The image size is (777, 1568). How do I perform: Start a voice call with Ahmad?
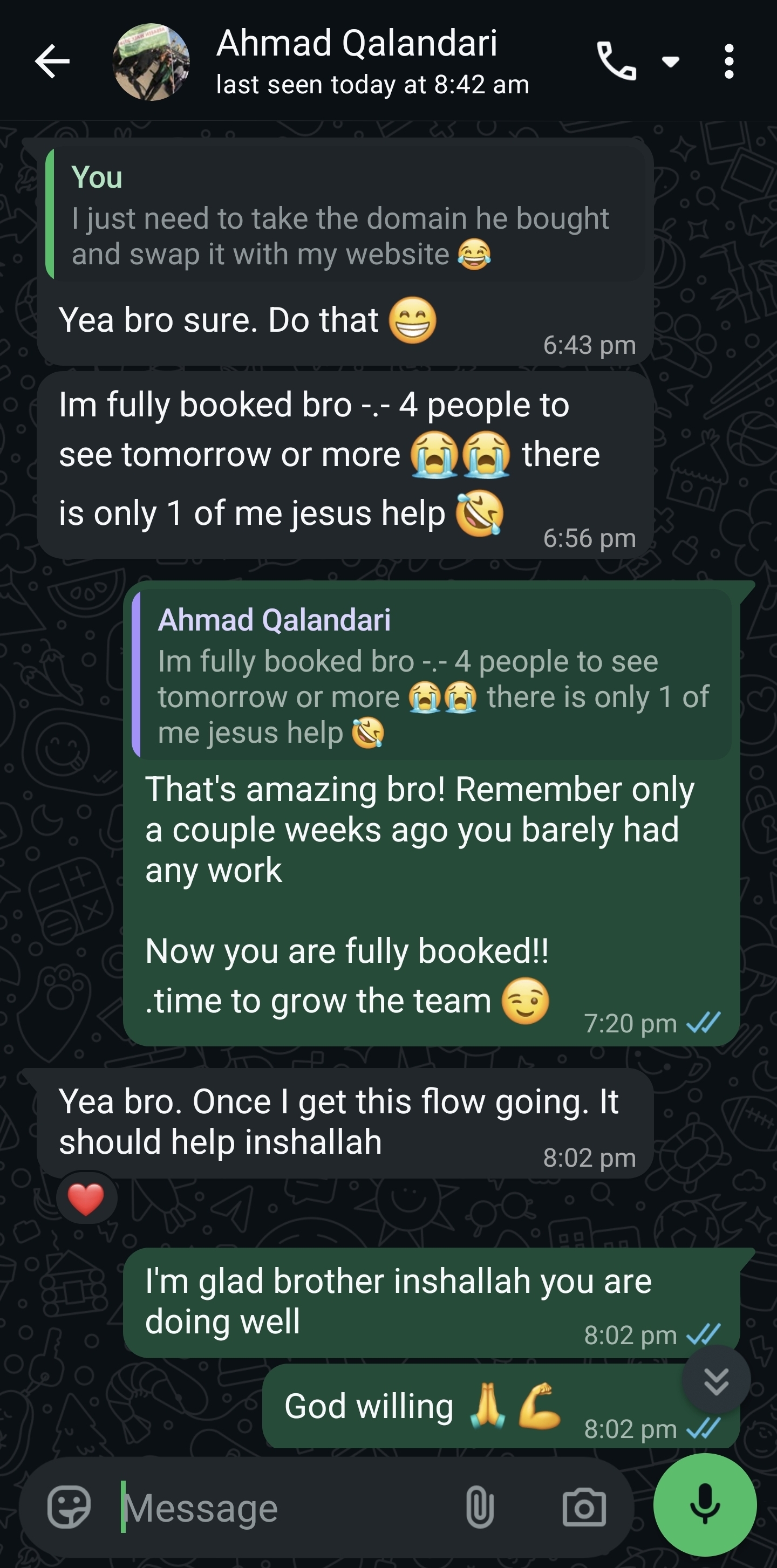pos(616,61)
